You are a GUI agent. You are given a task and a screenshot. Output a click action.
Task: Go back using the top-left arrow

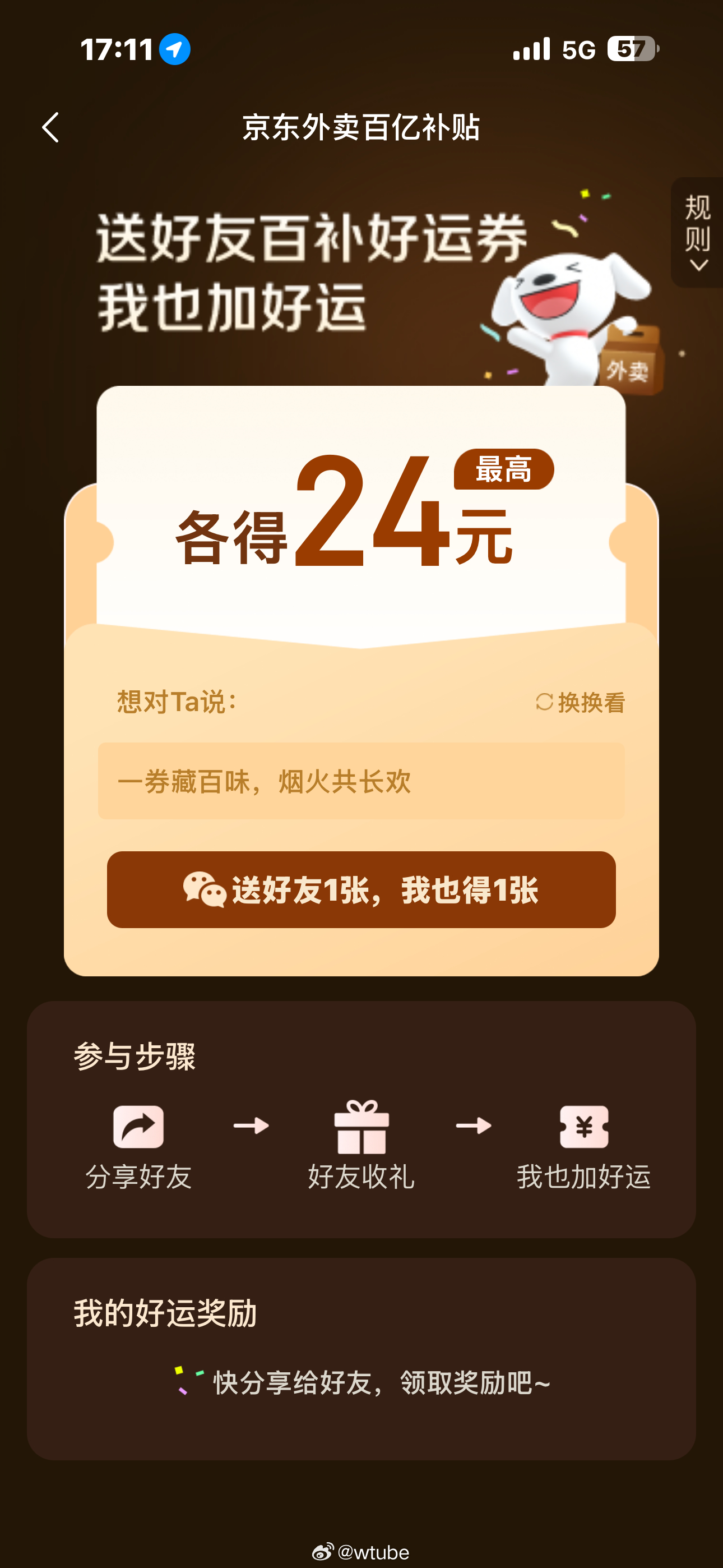[x=51, y=127]
